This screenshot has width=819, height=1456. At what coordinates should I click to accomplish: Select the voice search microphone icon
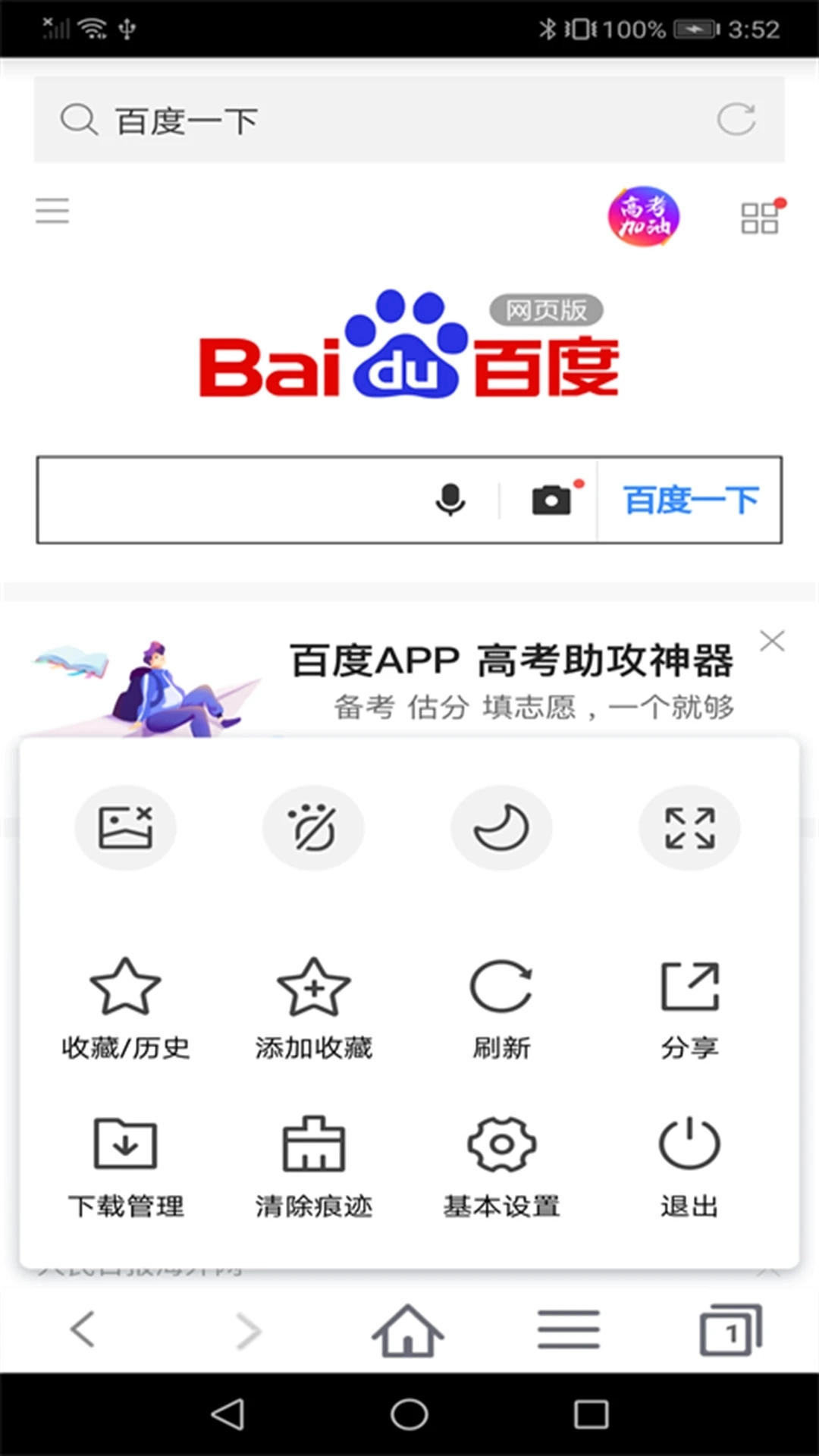[x=450, y=499]
